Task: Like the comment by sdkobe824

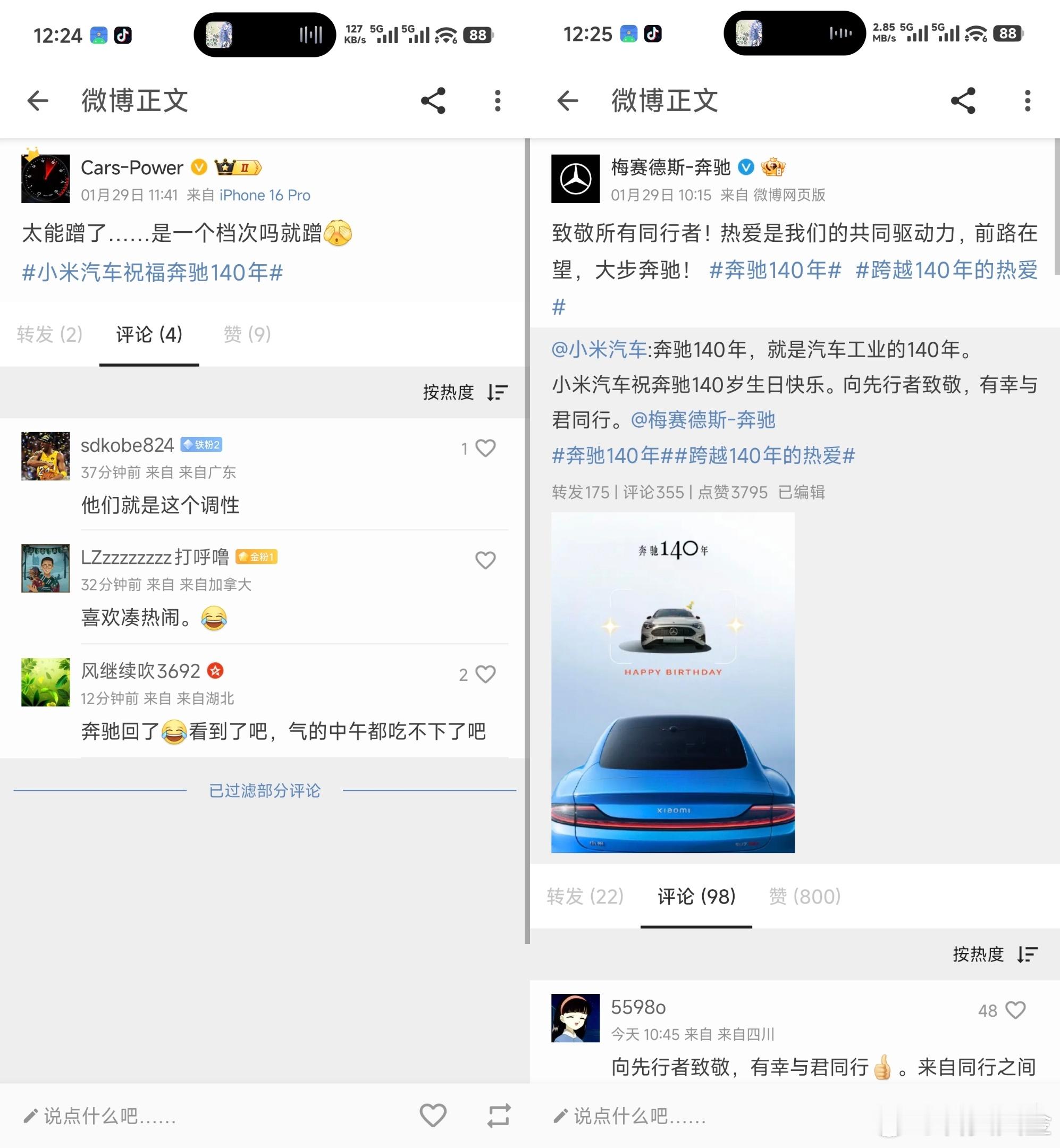Action: click(x=485, y=448)
